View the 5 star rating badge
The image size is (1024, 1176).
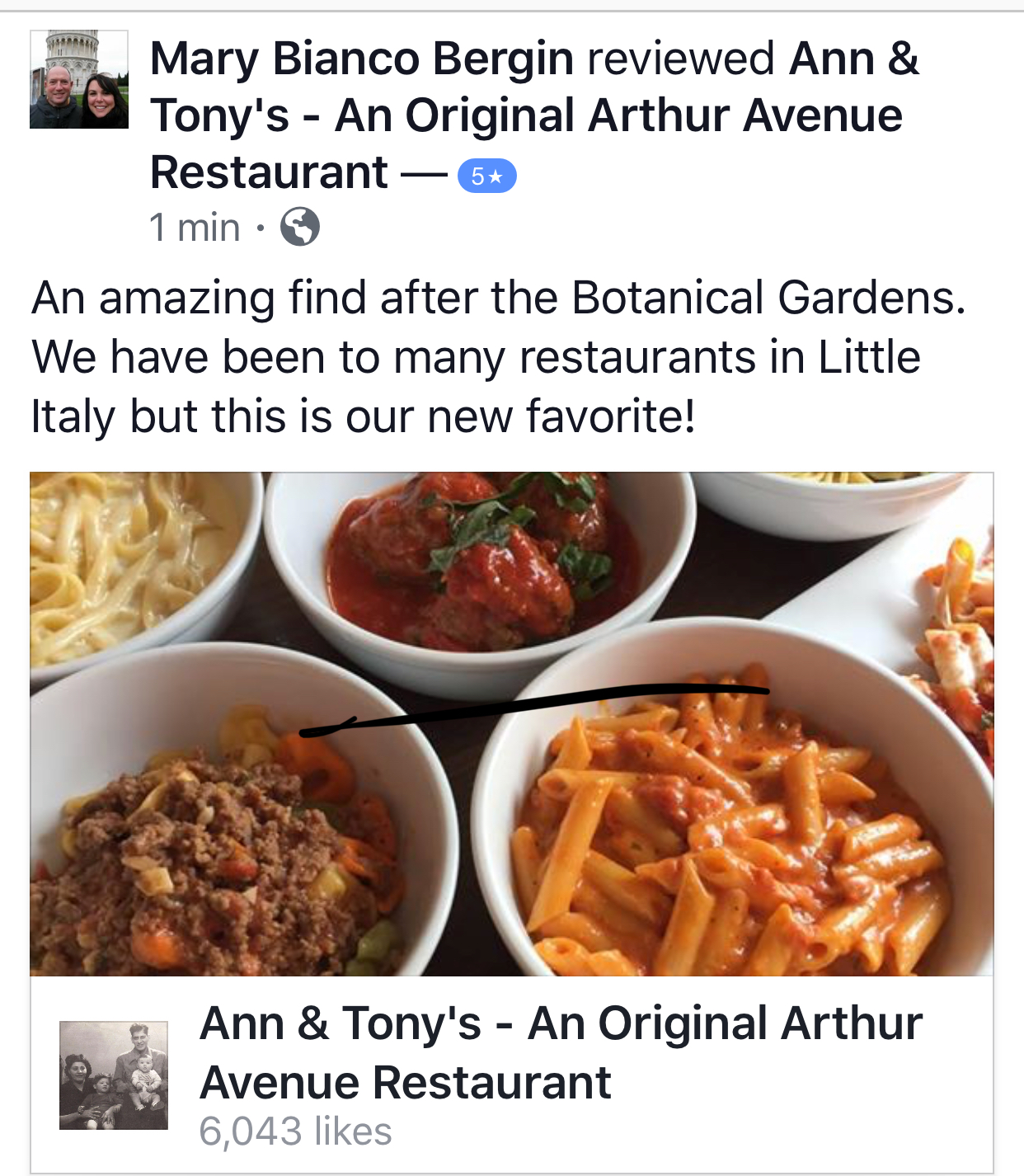[x=486, y=176]
